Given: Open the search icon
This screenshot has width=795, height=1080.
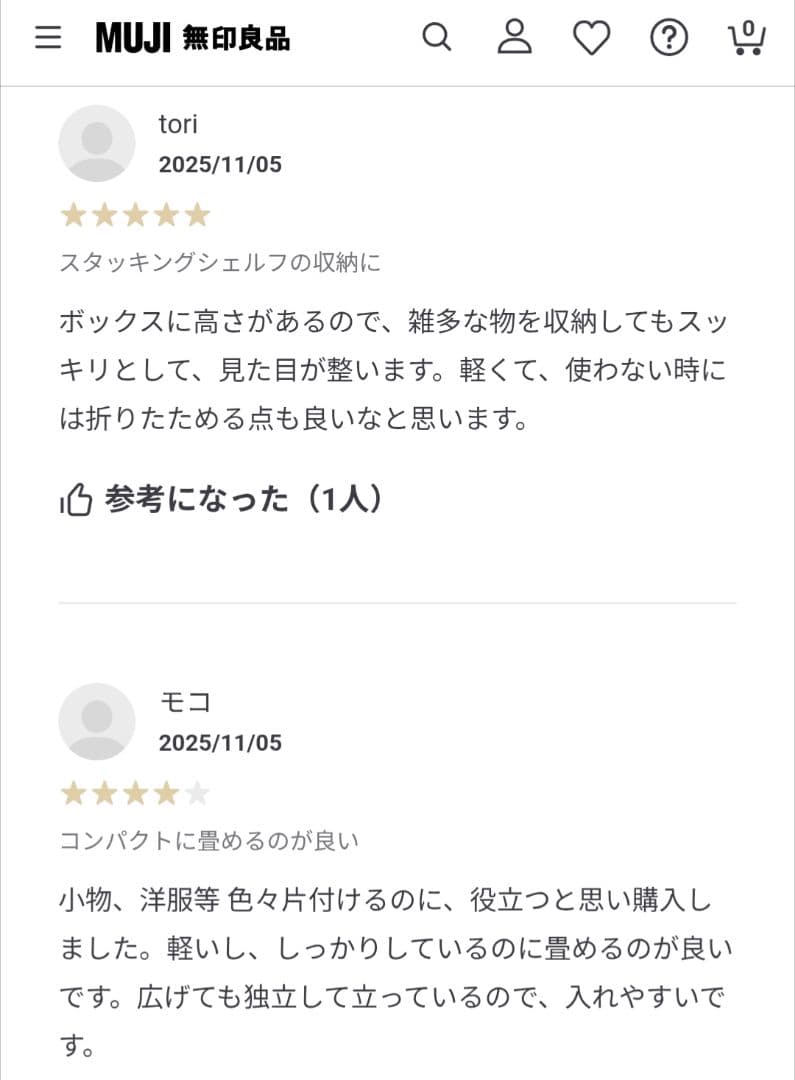Looking at the screenshot, I should pos(436,37).
